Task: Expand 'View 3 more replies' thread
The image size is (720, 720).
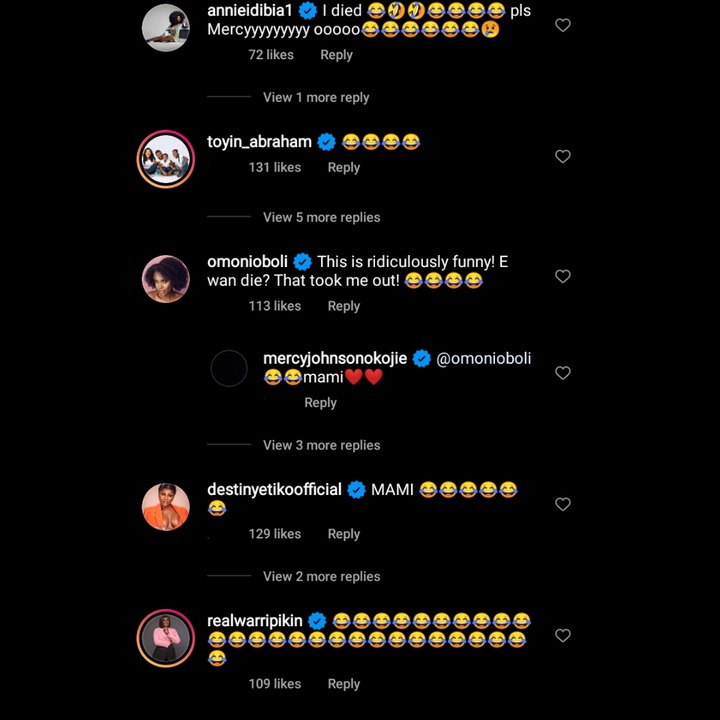Action: (x=321, y=445)
